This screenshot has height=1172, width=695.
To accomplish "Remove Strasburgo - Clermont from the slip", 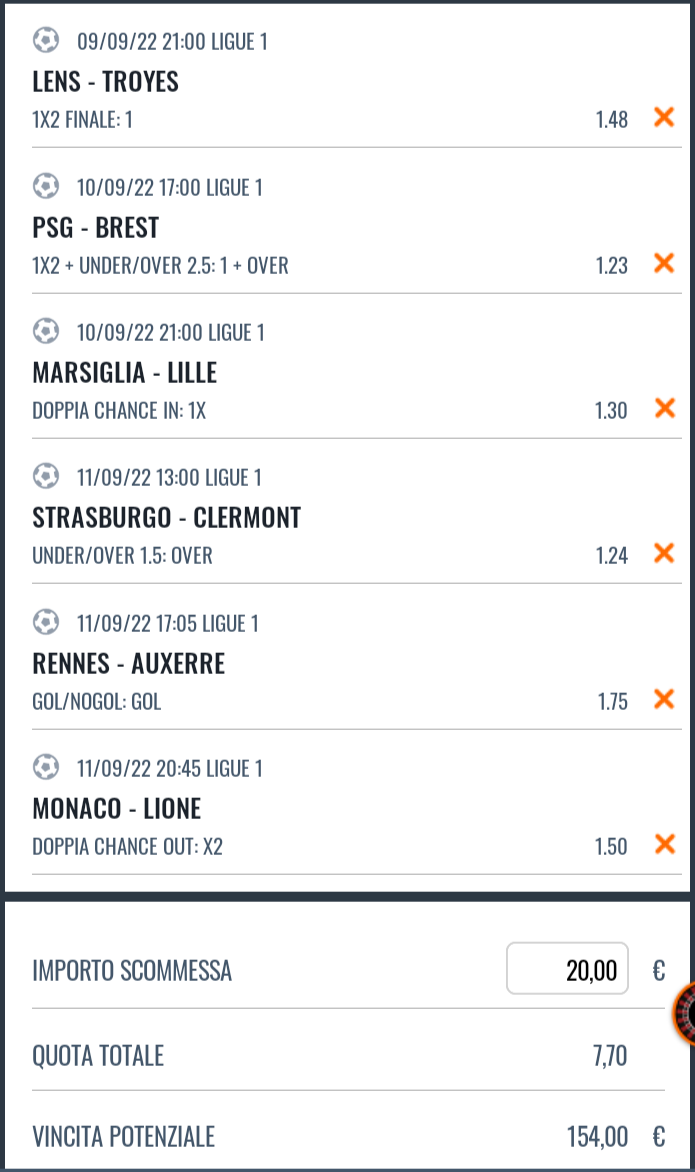I will point(663,553).
